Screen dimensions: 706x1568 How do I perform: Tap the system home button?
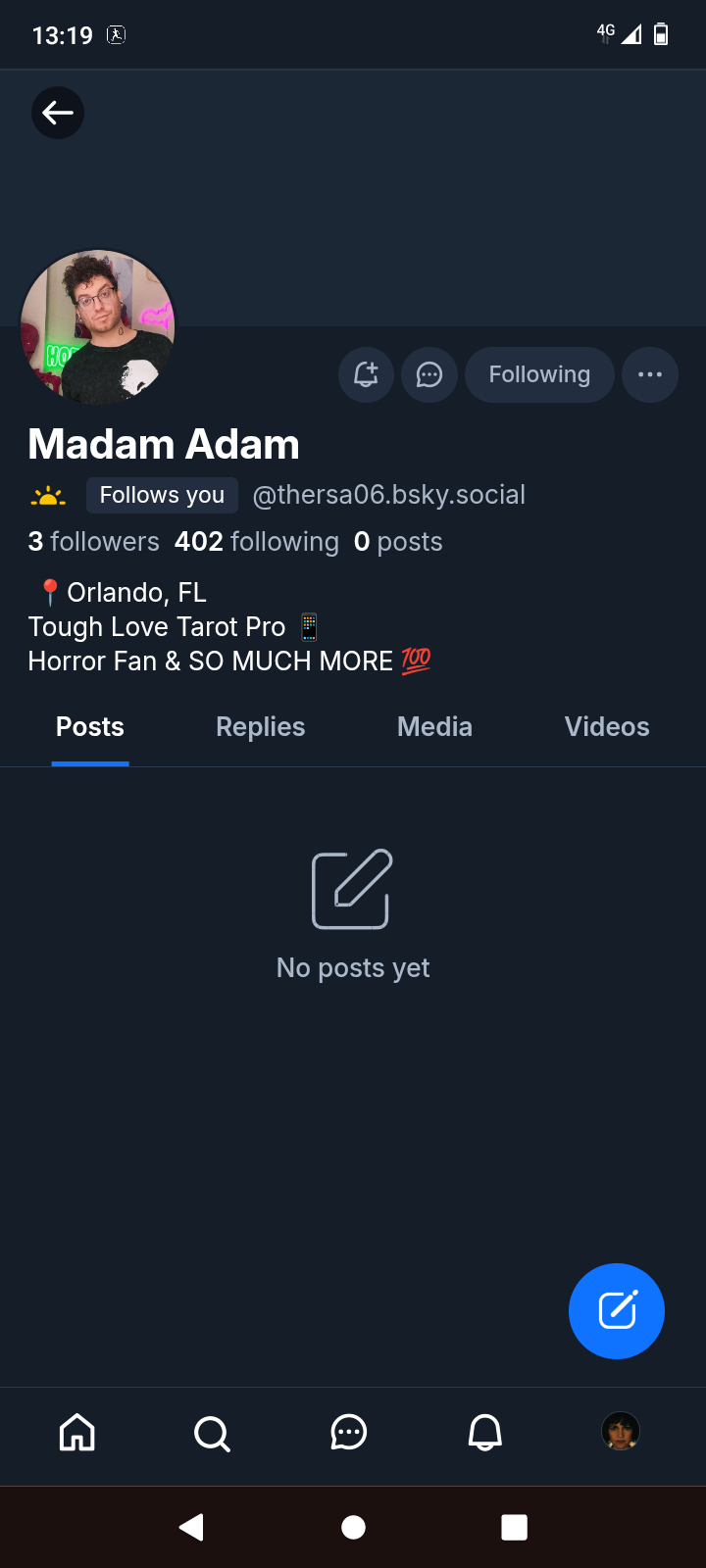353,1527
